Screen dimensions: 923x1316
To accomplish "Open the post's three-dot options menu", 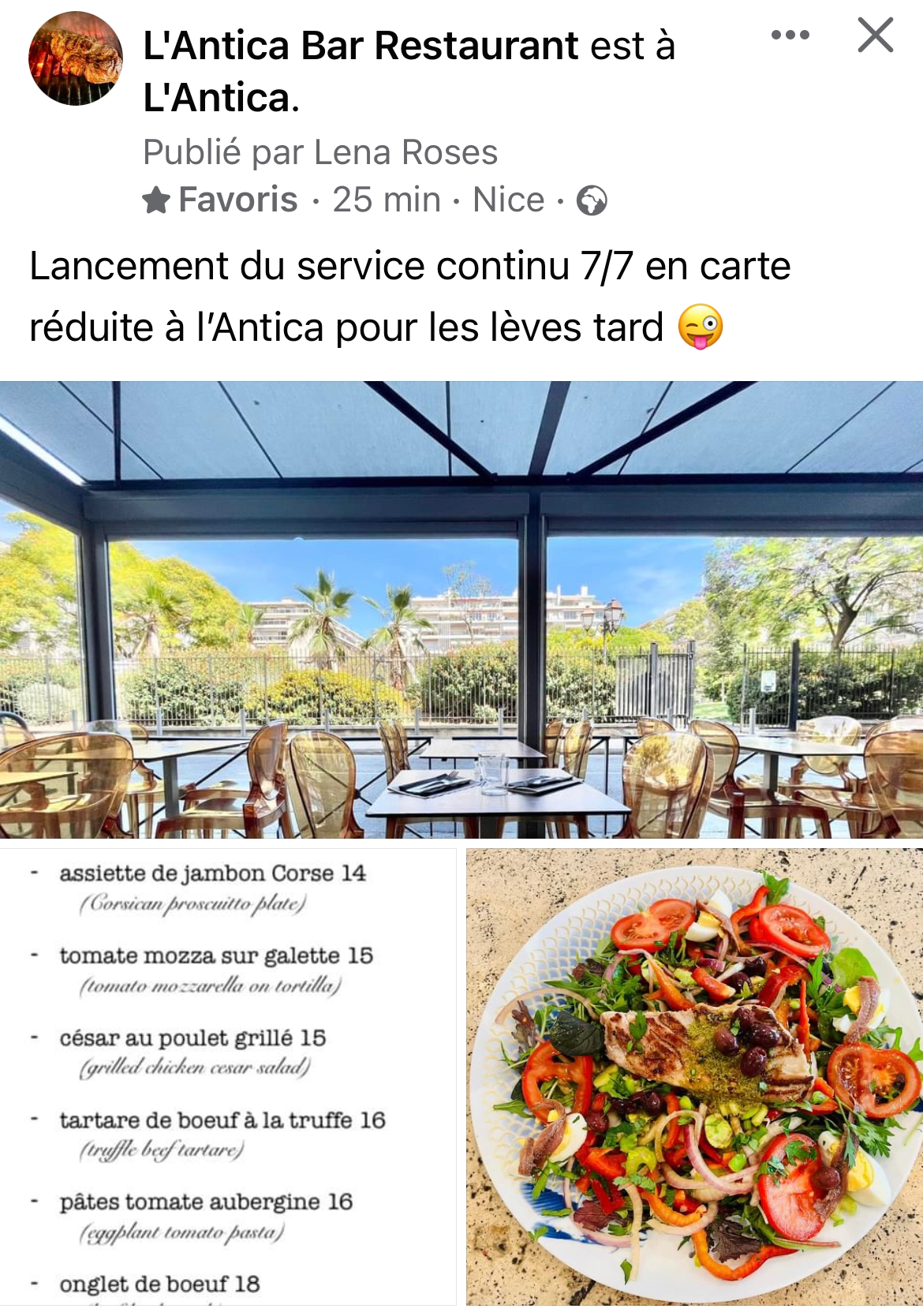I will 790,36.
